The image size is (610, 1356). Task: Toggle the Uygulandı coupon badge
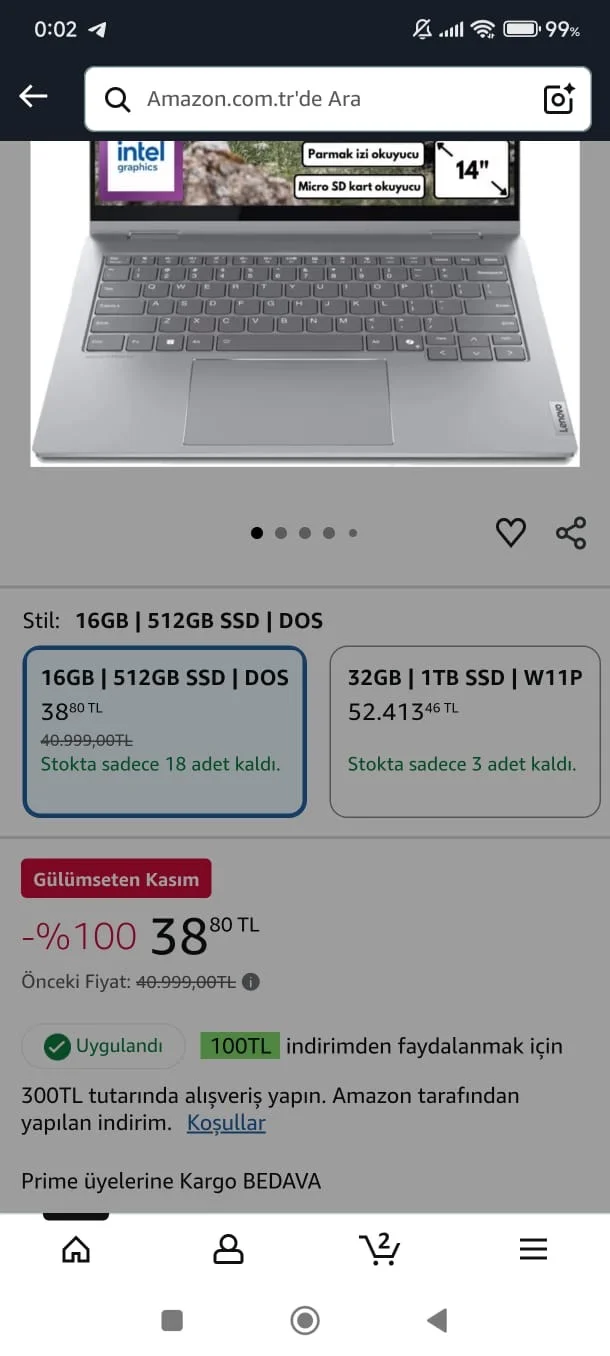point(104,1047)
